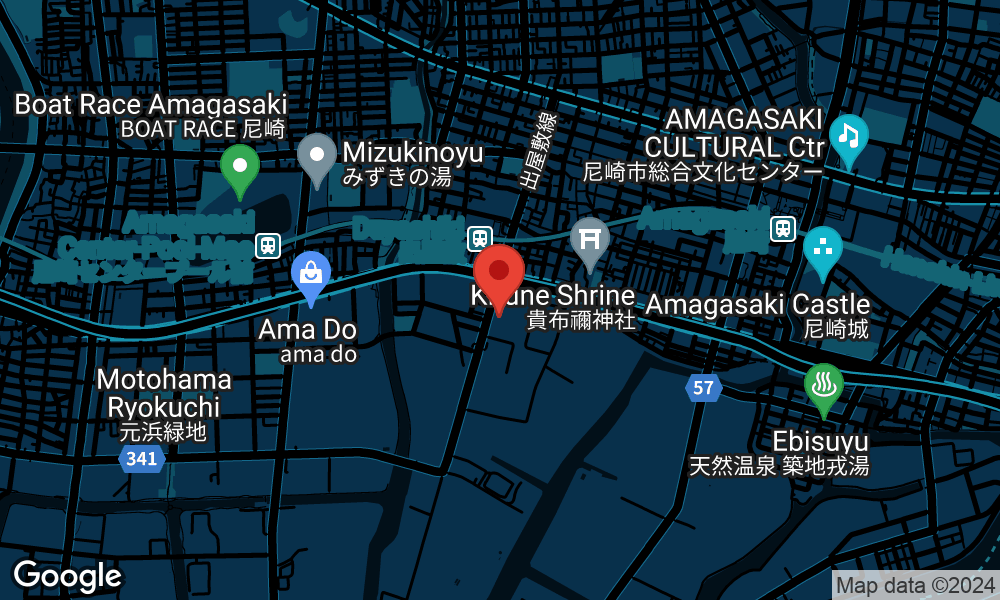Open the Boat Race Amagasaki green pin
Screen dimensions: 1000x600
[240, 167]
